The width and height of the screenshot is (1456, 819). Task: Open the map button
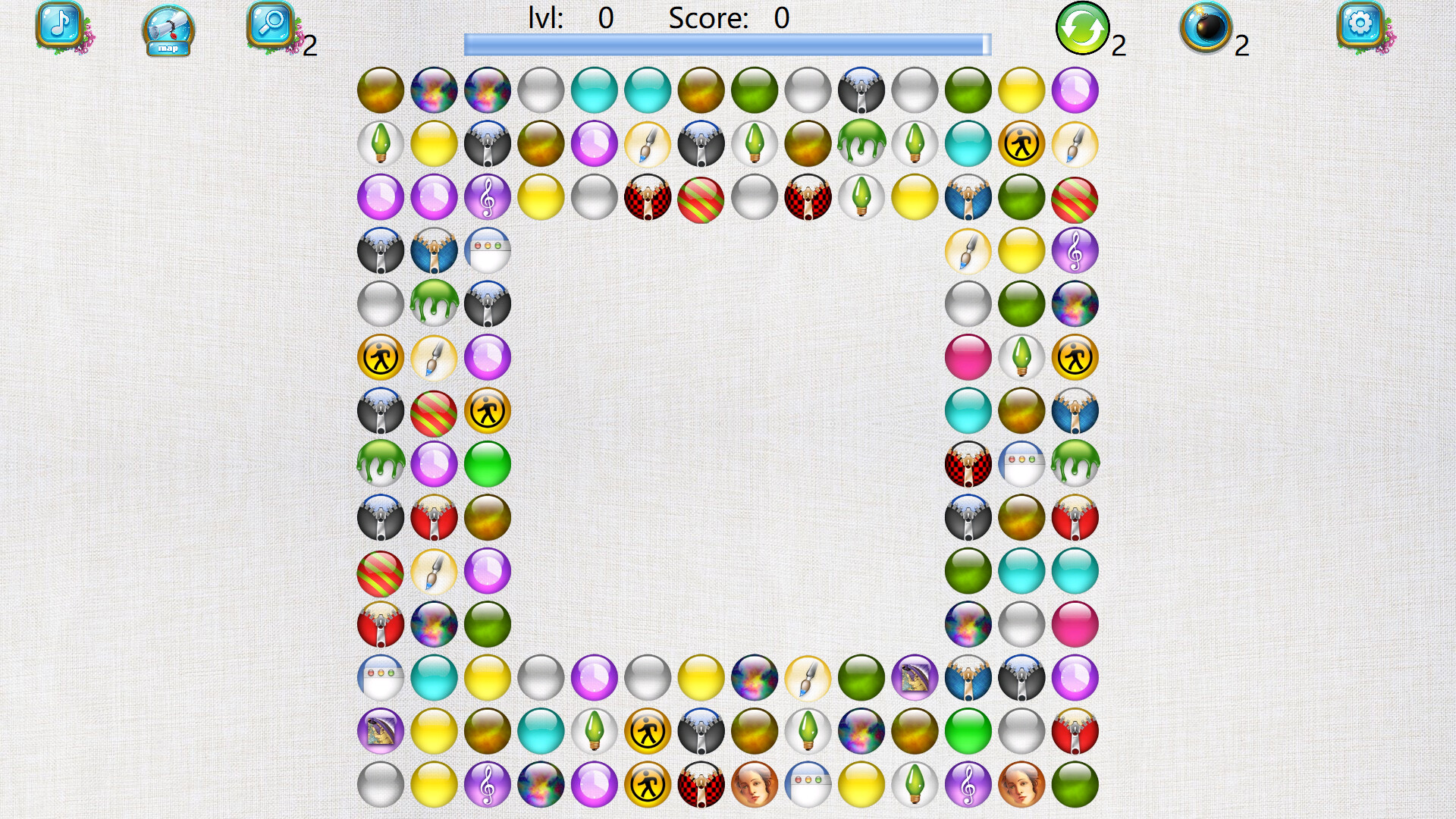pyautogui.click(x=168, y=30)
